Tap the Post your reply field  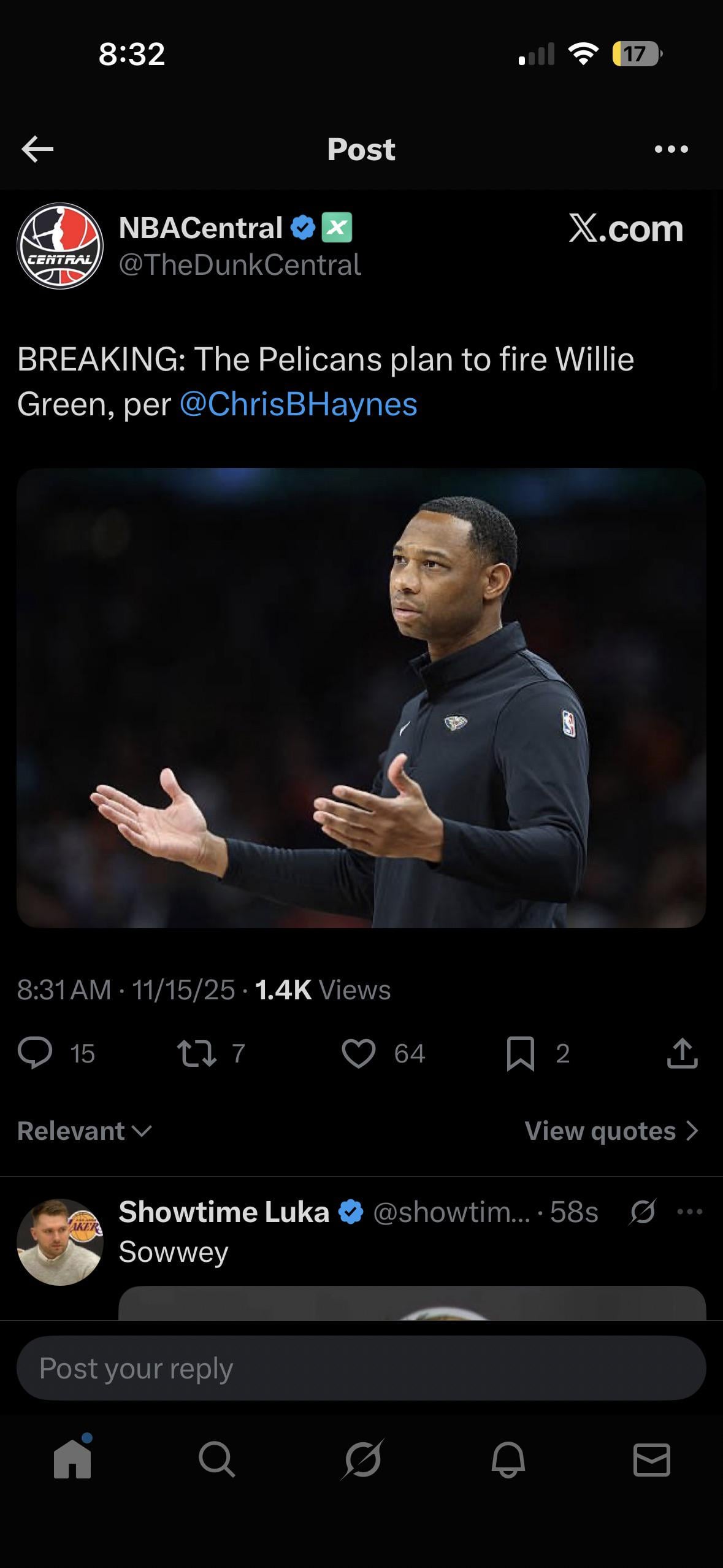(361, 1368)
